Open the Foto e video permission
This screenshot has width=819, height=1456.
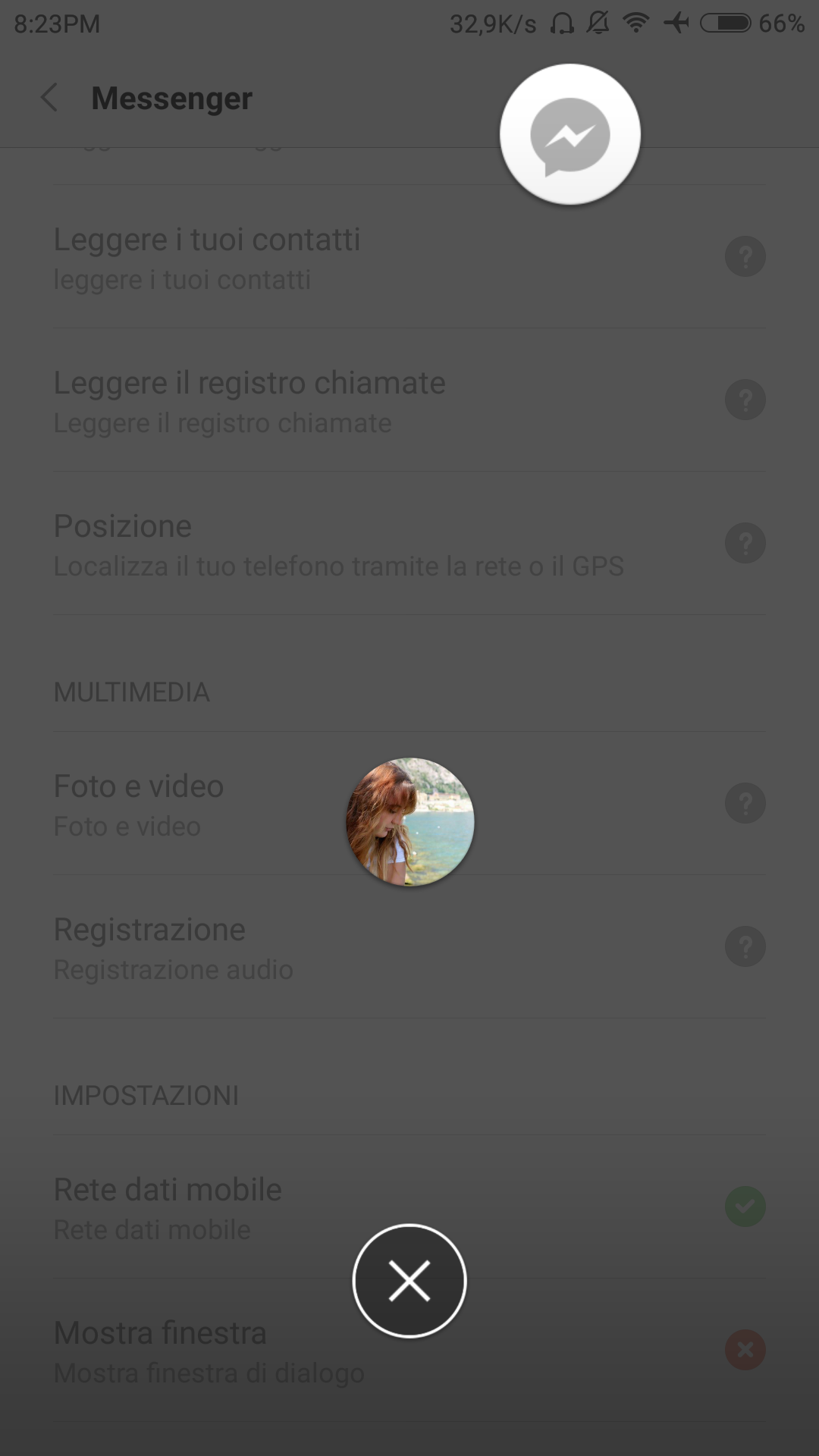click(409, 804)
